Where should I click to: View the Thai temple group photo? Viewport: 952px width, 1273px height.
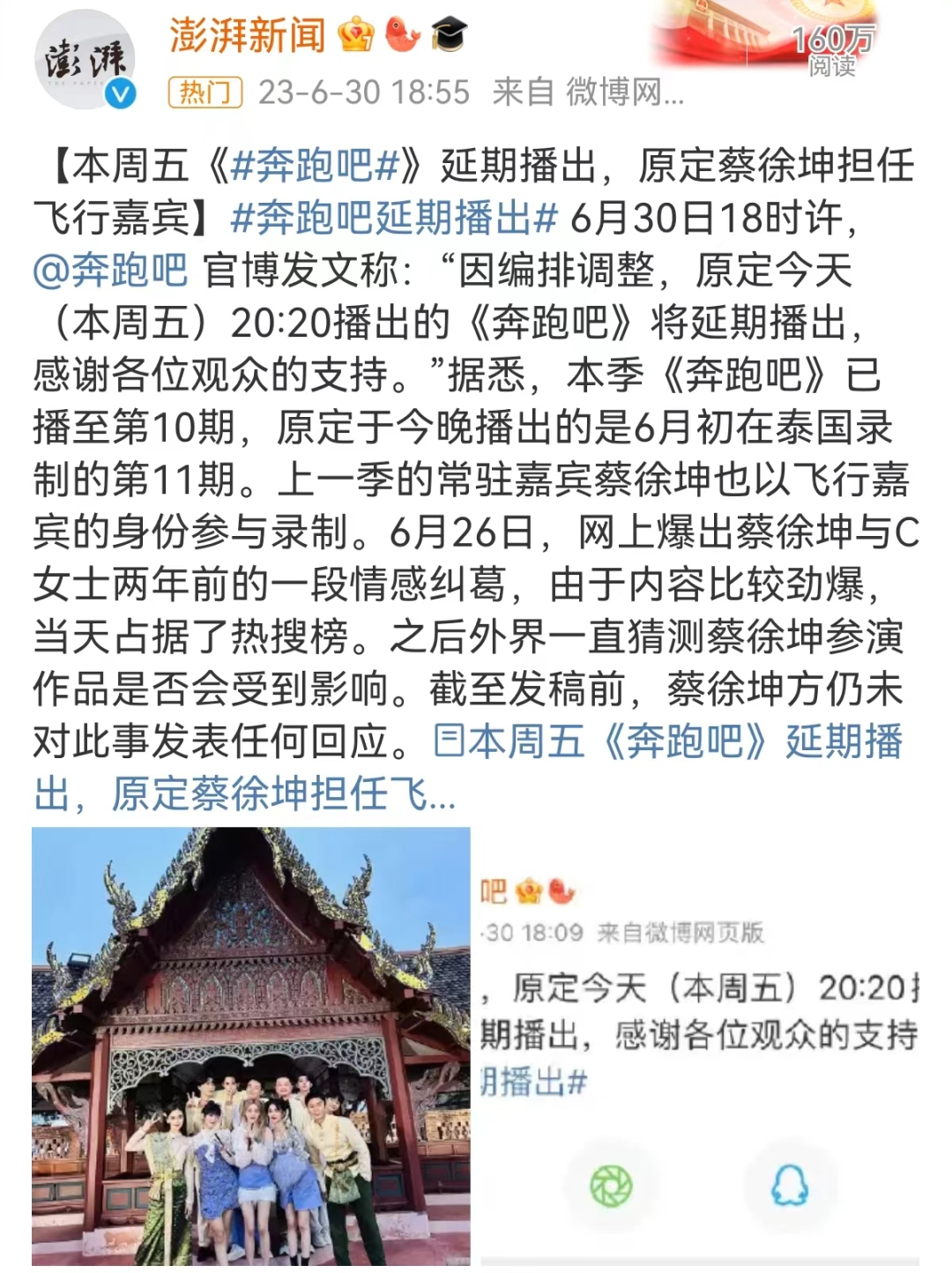[251, 1047]
